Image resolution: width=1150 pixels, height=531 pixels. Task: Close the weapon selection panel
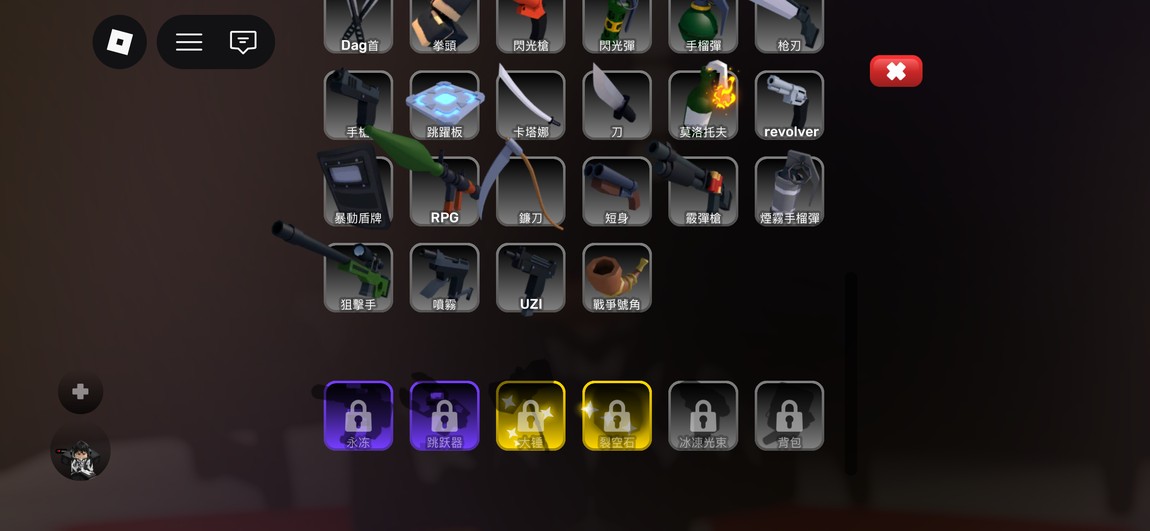click(x=895, y=71)
